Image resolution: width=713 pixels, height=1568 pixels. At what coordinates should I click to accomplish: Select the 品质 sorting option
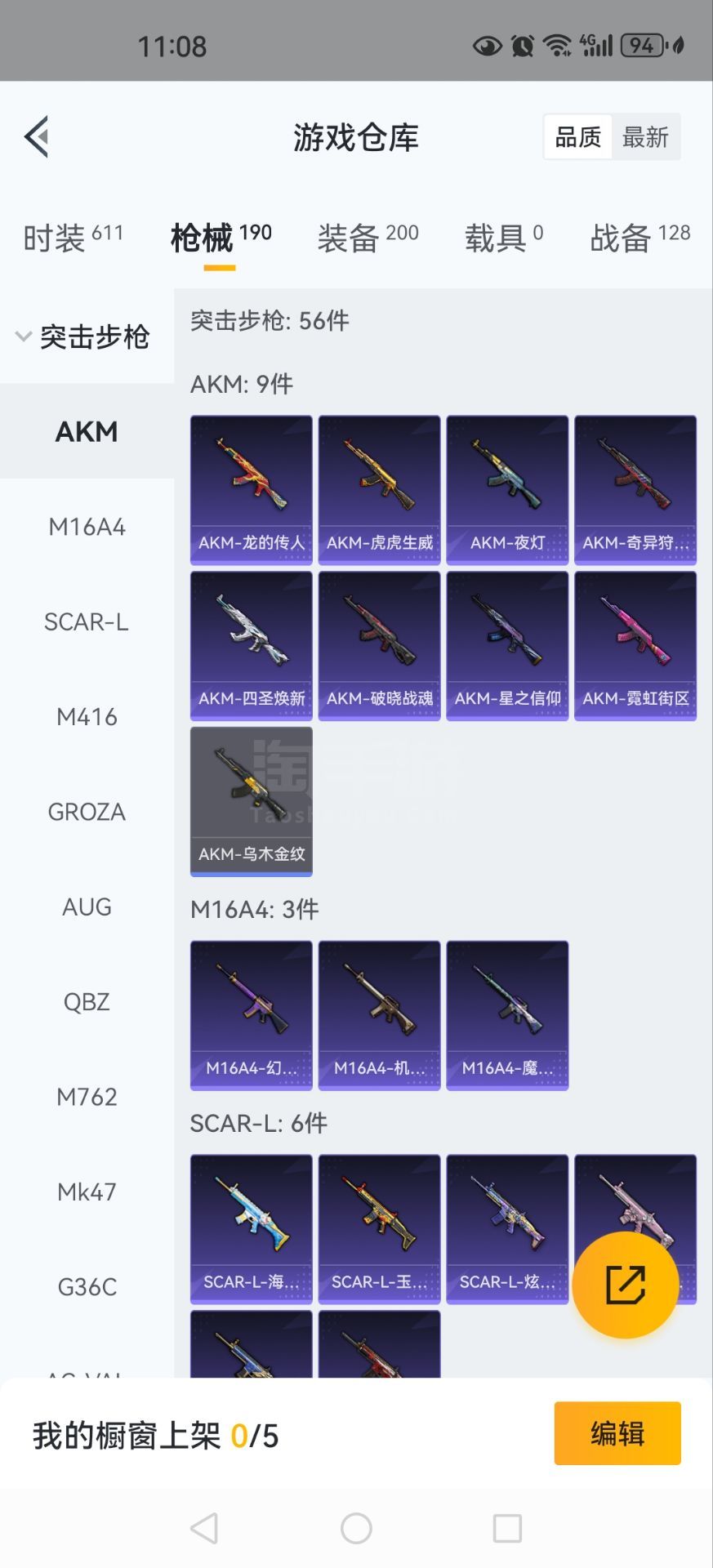click(x=578, y=137)
